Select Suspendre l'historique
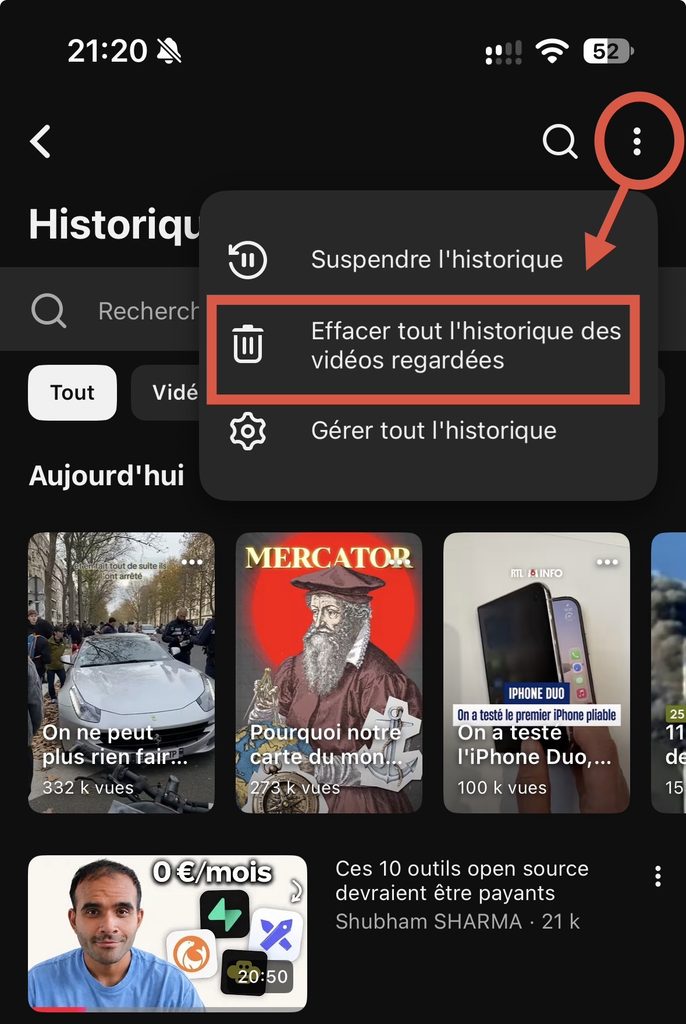This screenshot has width=686, height=1024. click(x=427, y=259)
